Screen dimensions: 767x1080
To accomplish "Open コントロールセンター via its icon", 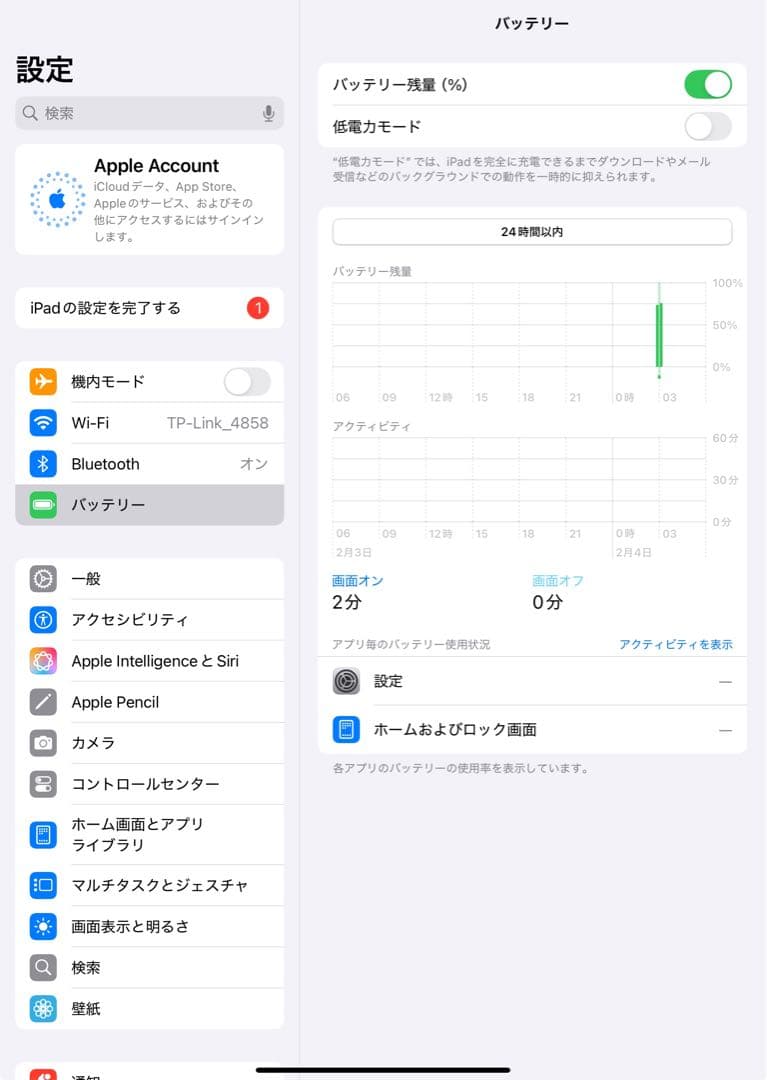I will (43, 784).
